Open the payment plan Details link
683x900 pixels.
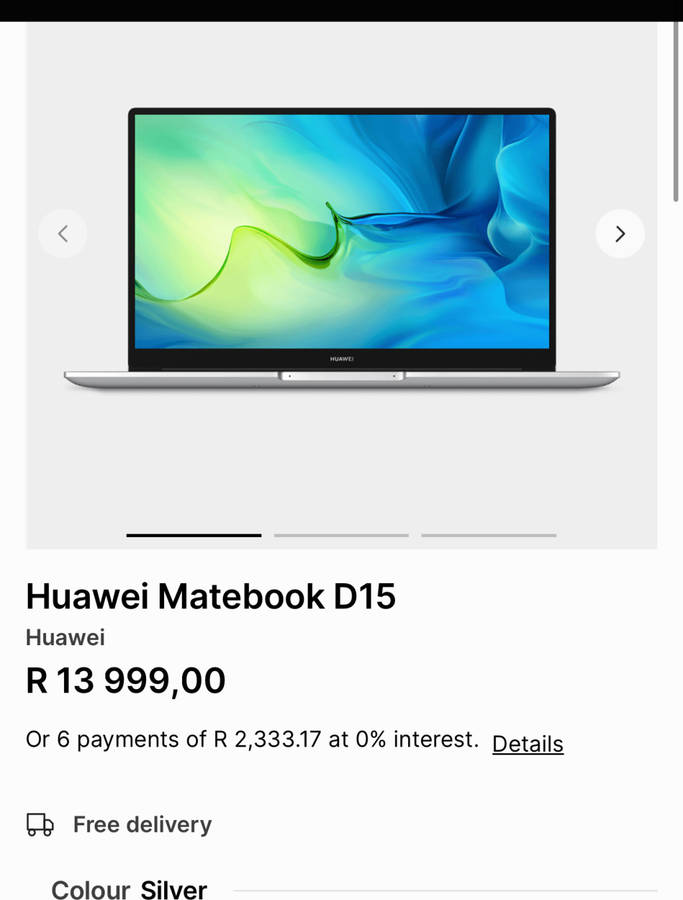[527, 744]
